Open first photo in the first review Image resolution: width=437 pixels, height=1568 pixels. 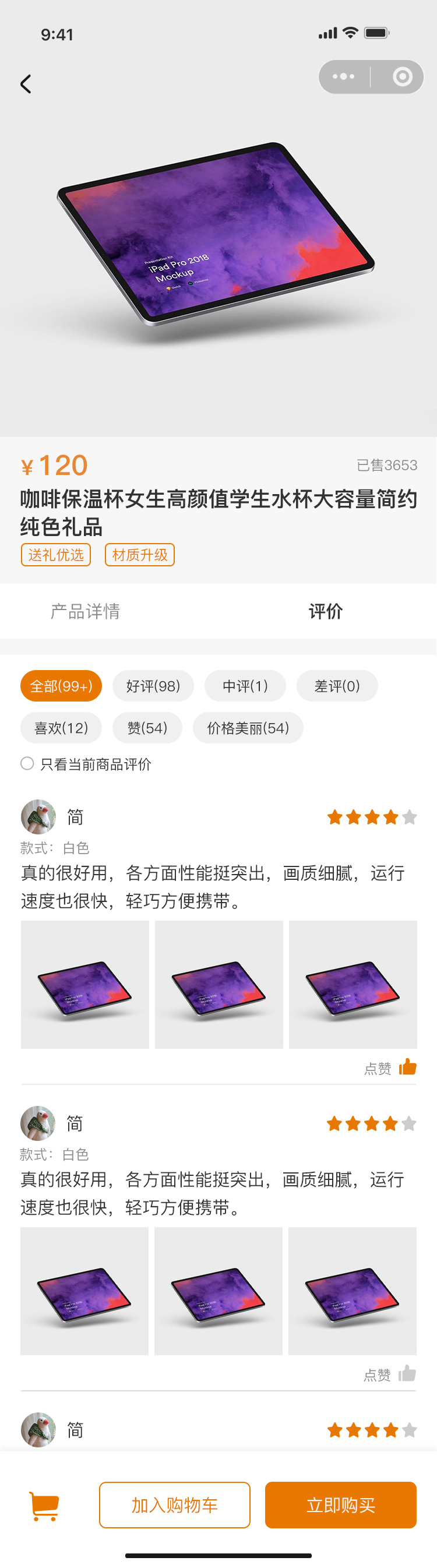(84, 984)
